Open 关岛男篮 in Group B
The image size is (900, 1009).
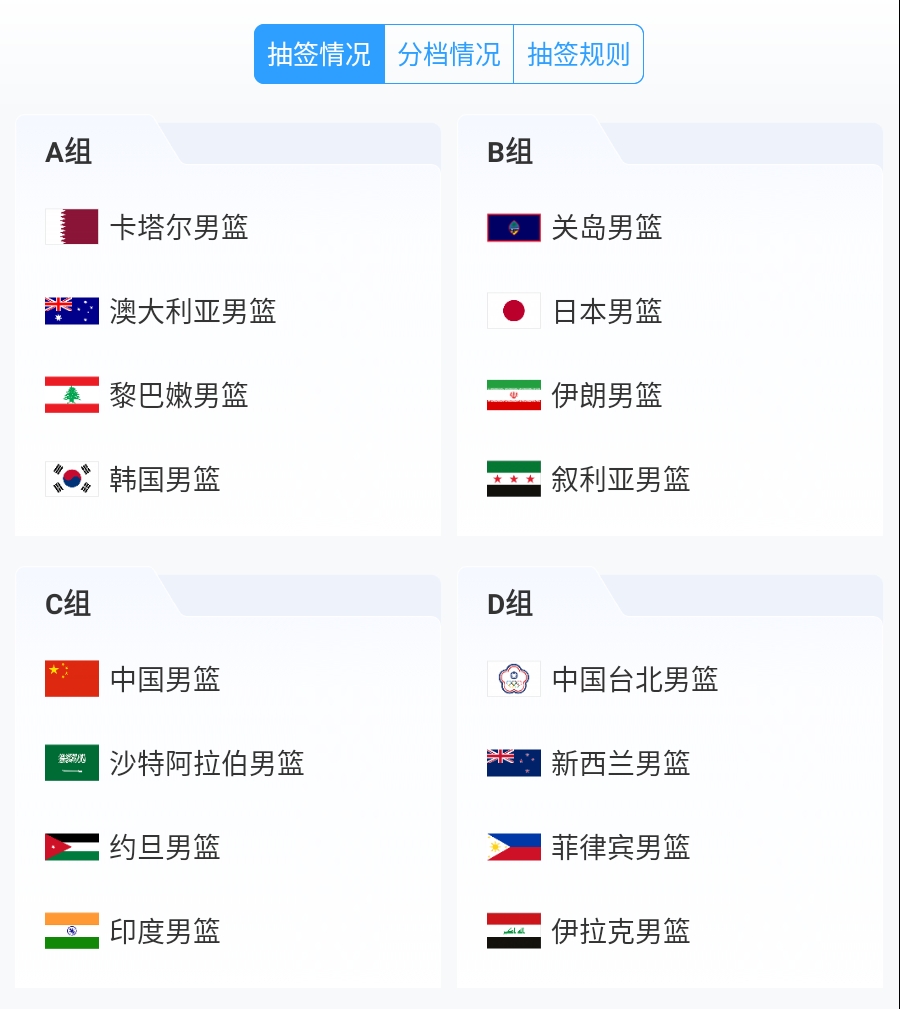click(x=606, y=227)
